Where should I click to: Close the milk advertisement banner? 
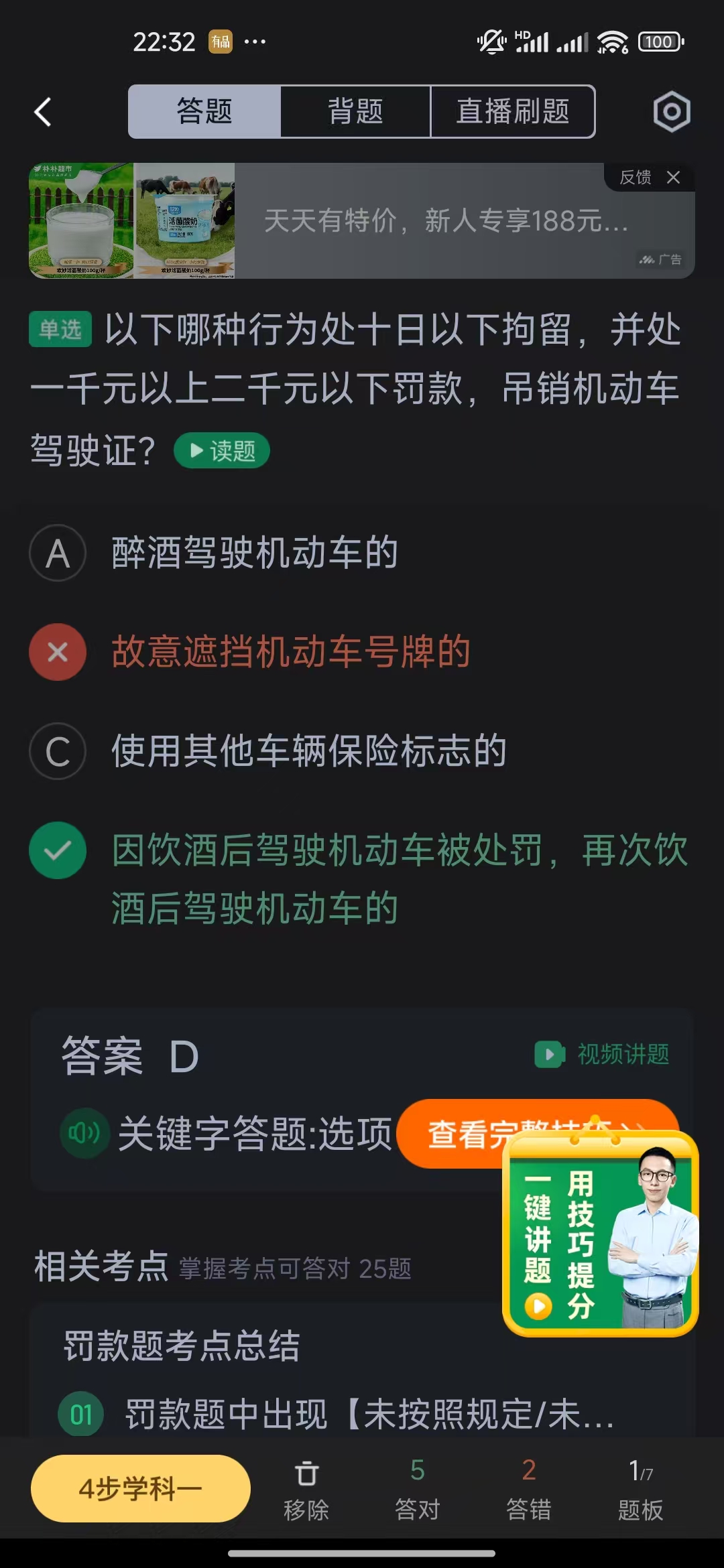tap(674, 178)
